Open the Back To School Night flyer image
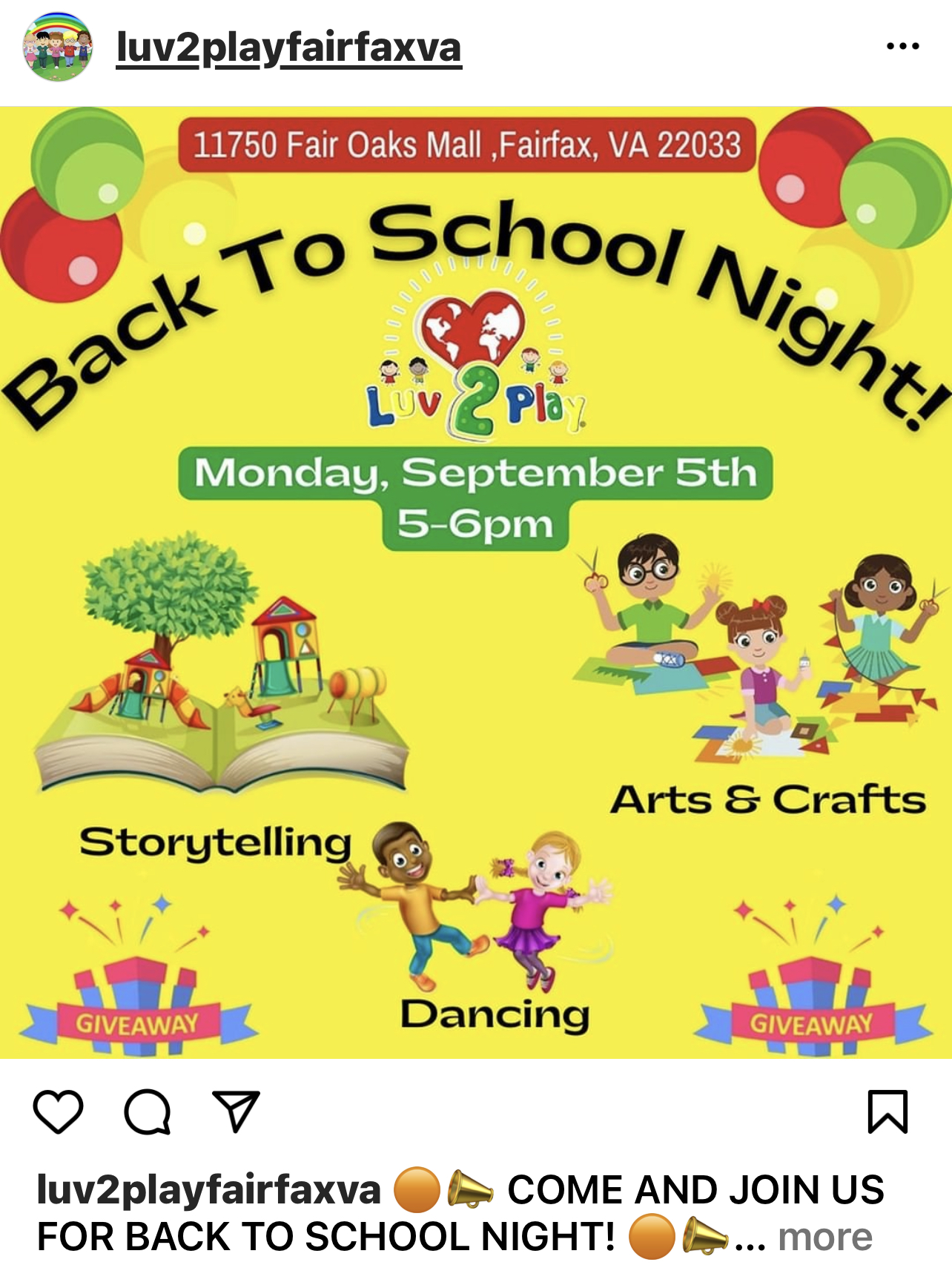Image resolution: width=952 pixels, height=1265 pixels. 476,582
